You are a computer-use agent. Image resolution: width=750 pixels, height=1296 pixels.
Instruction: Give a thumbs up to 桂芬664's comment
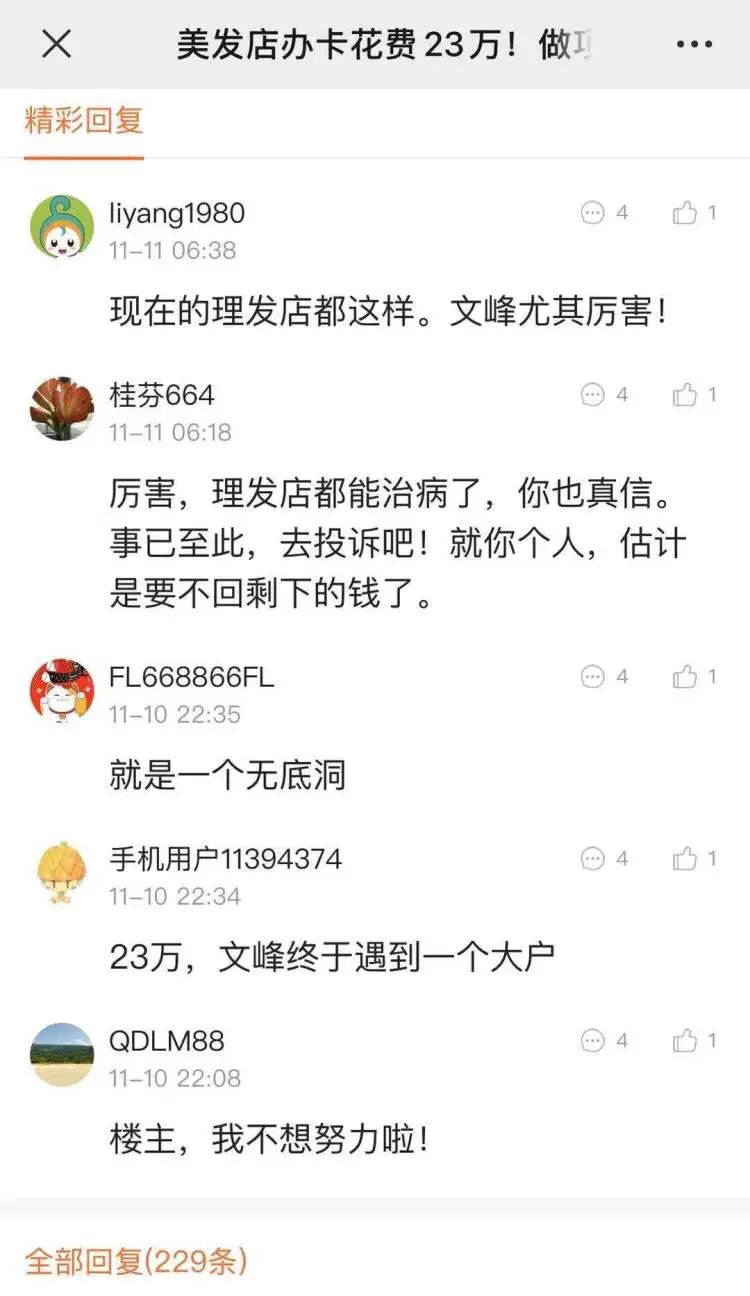(686, 395)
